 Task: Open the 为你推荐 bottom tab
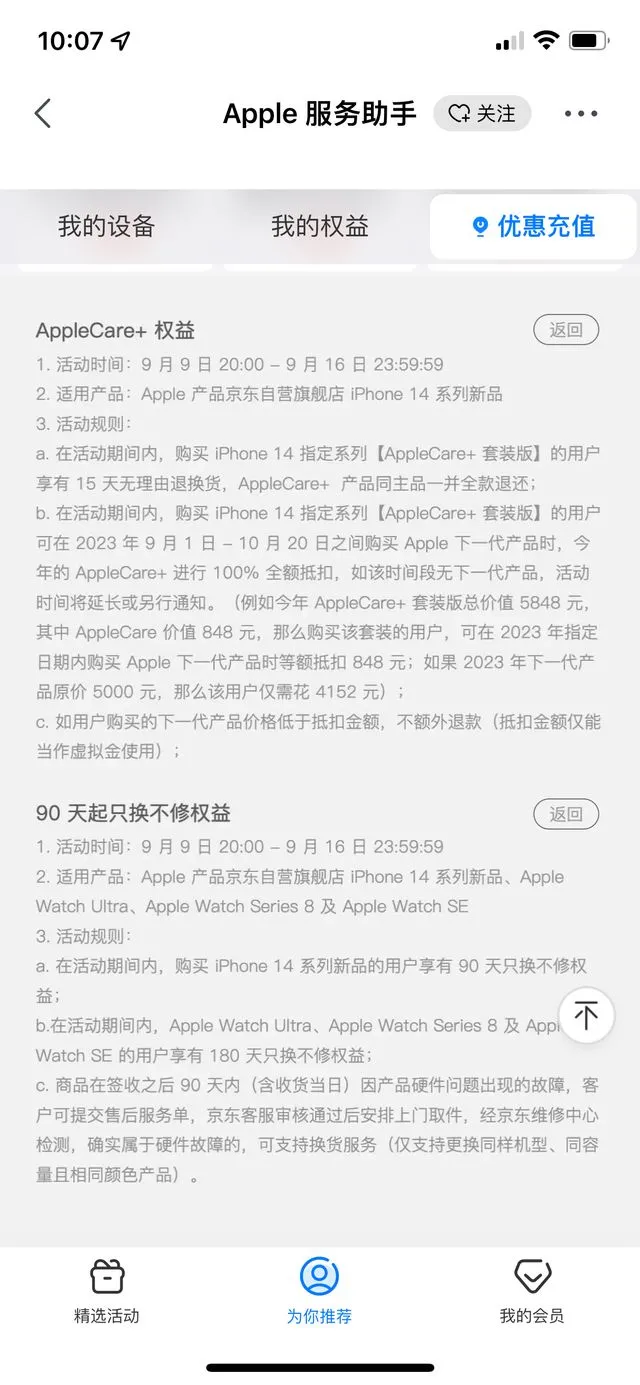pos(320,1291)
